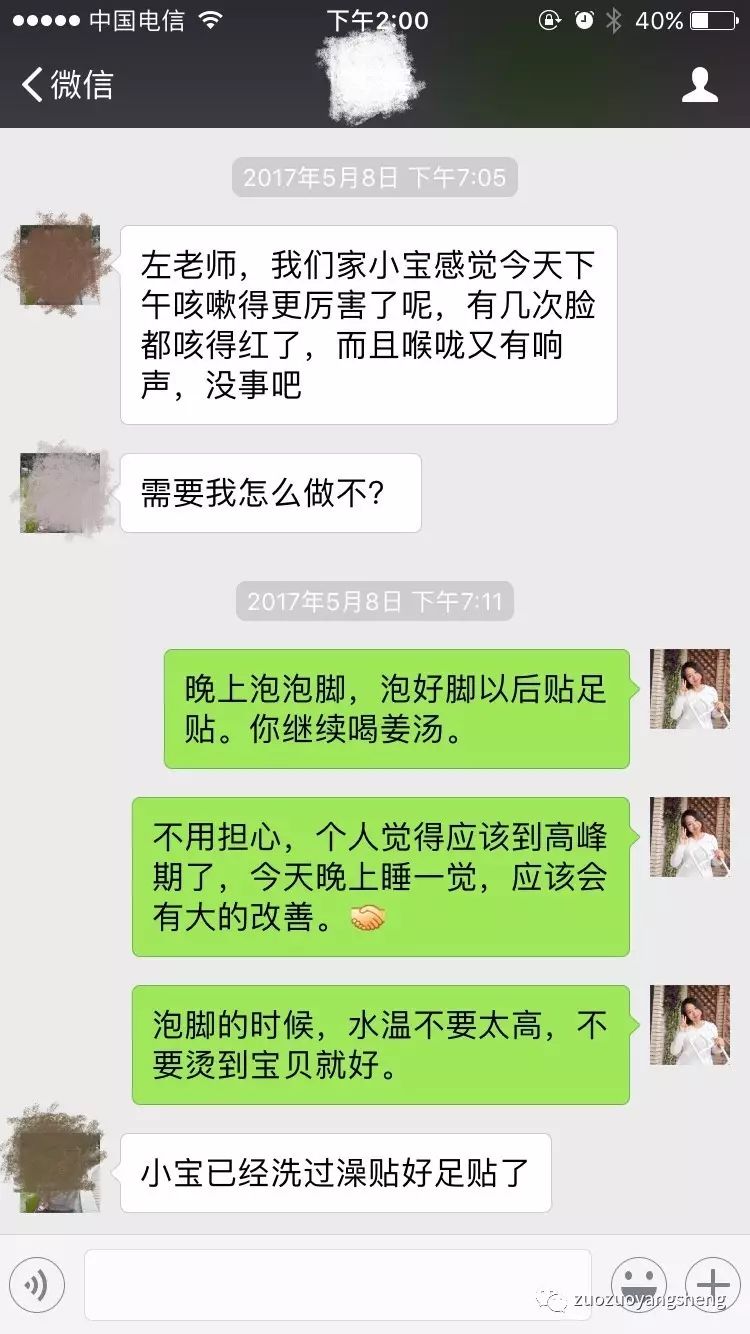Screen dimensions: 750x1334
Task: Tap the orientation lock icon in status bar
Action: pyautogui.click(x=549, y=20)
